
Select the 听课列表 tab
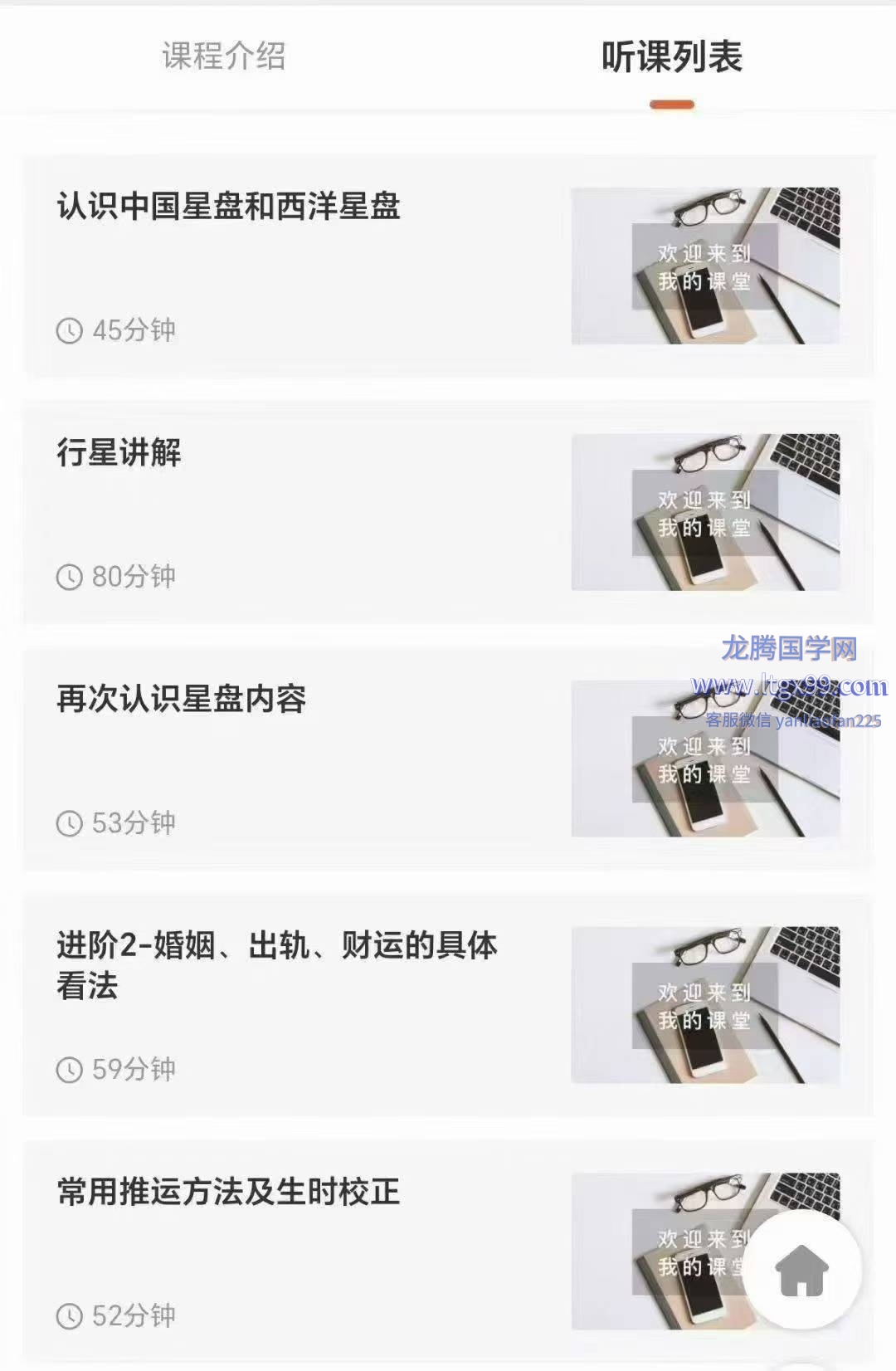tap(671, 57)
